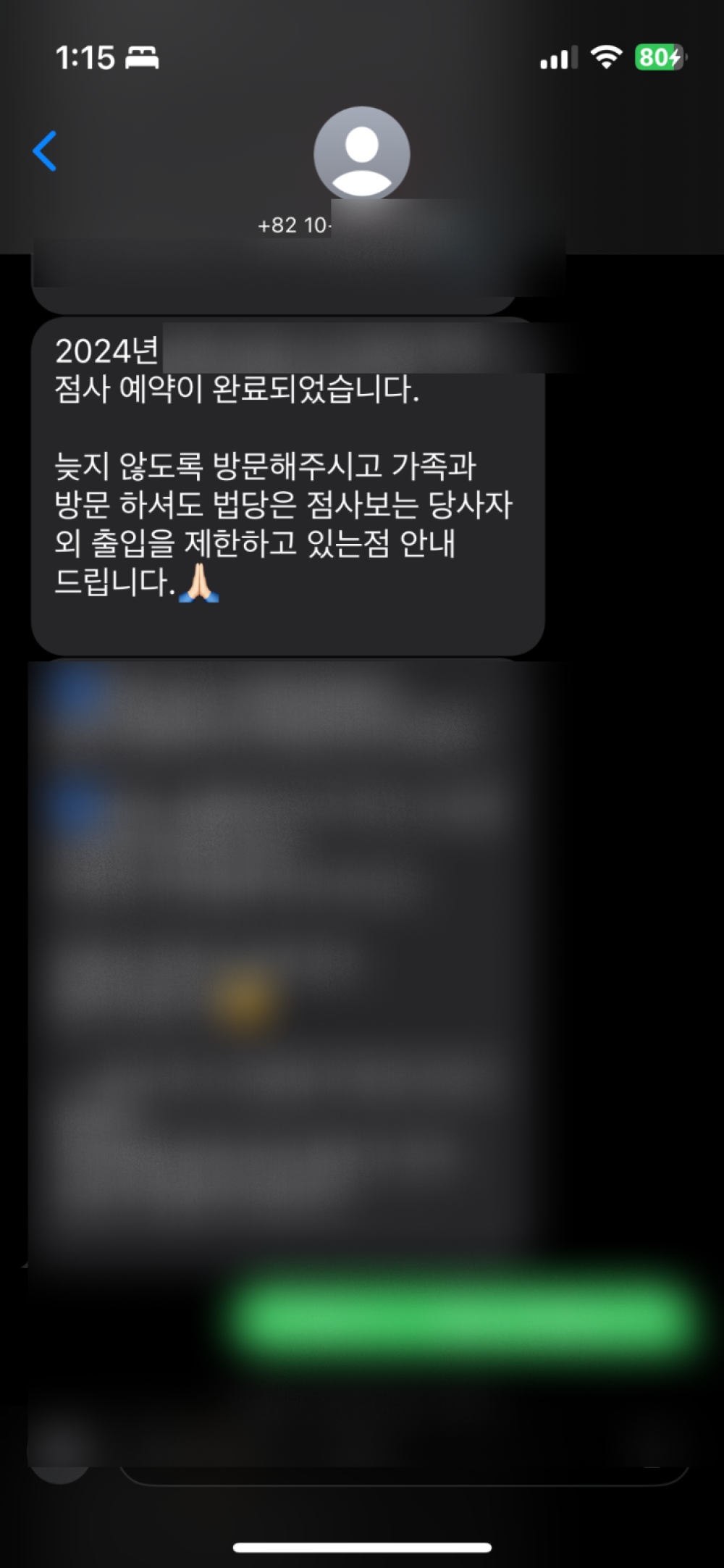This screenshot has height=1568, width=724.
Task: Go back to the message list
Action: 45,151
